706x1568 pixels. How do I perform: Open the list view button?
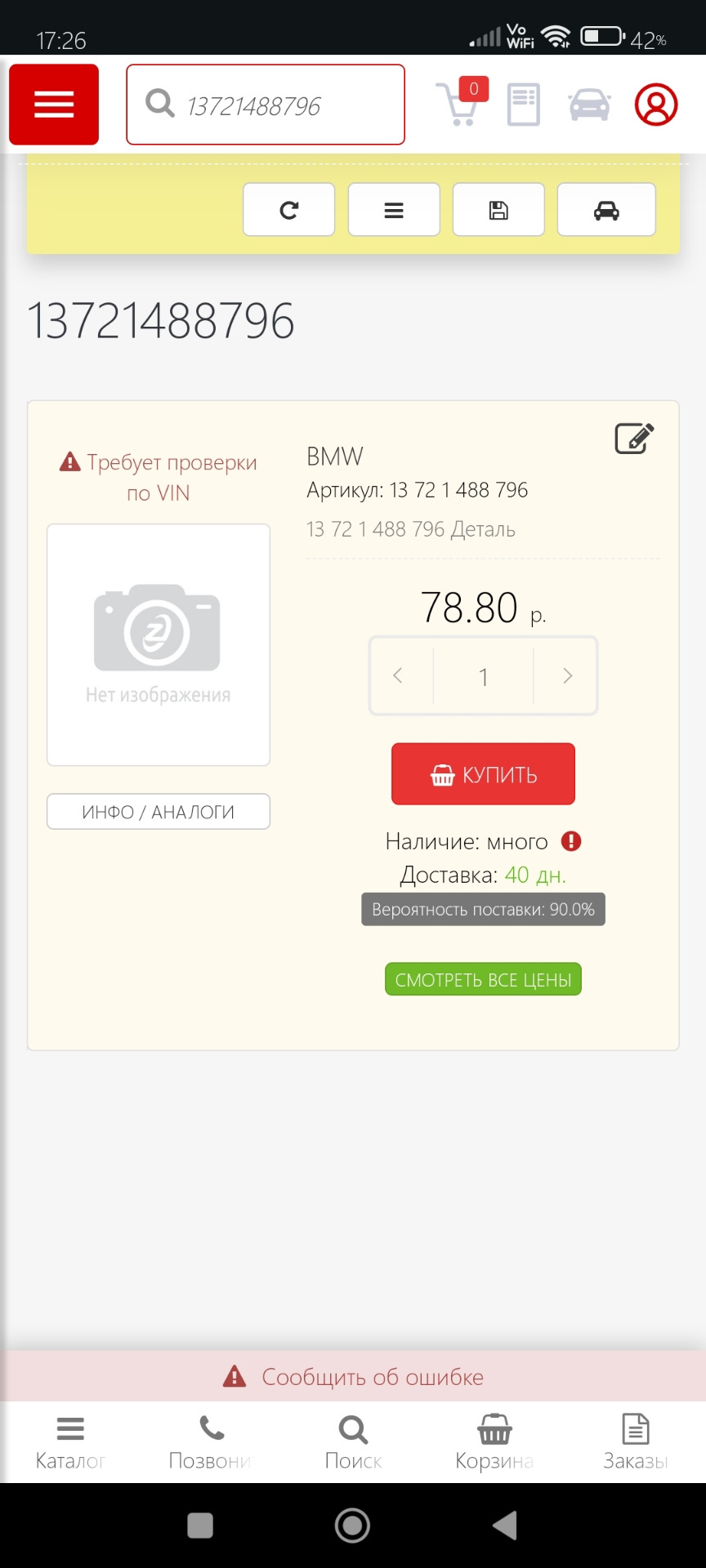point(394,210)
